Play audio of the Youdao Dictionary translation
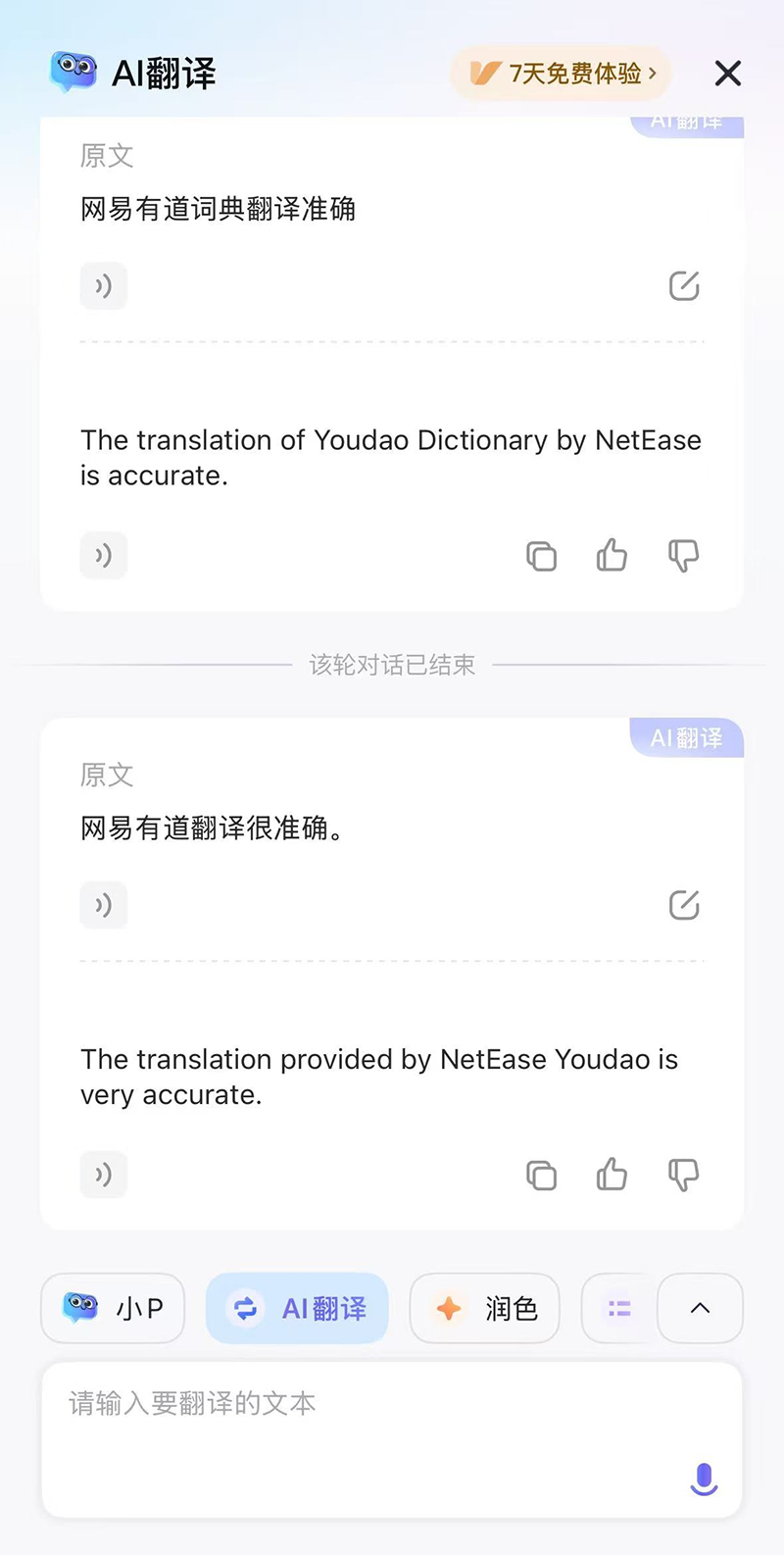 click(104, 556)
